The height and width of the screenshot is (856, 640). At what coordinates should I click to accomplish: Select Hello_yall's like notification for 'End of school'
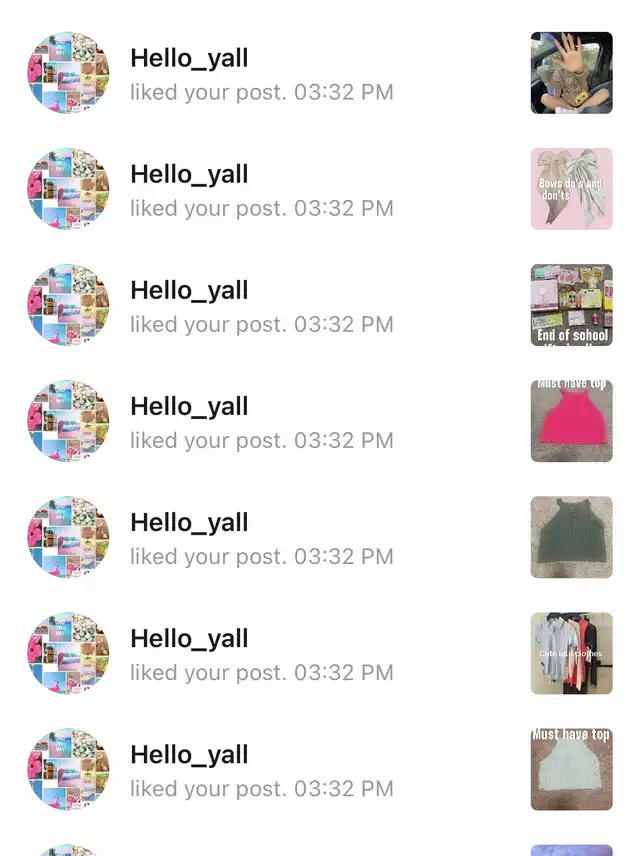point(262,306)
